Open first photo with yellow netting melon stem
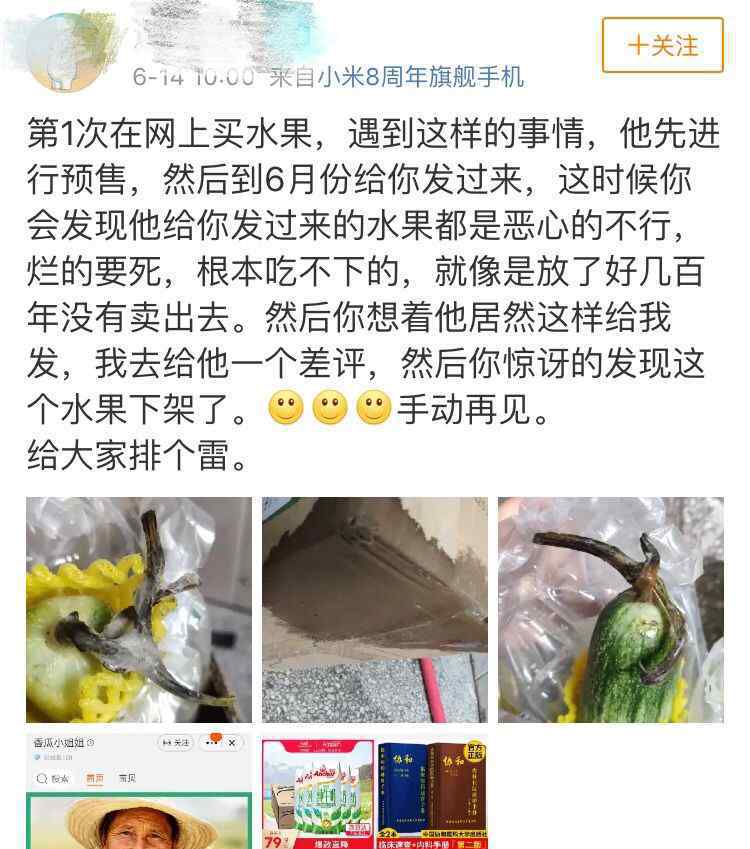The width and height of the screenshot is (750, 849). pos(139,609)
